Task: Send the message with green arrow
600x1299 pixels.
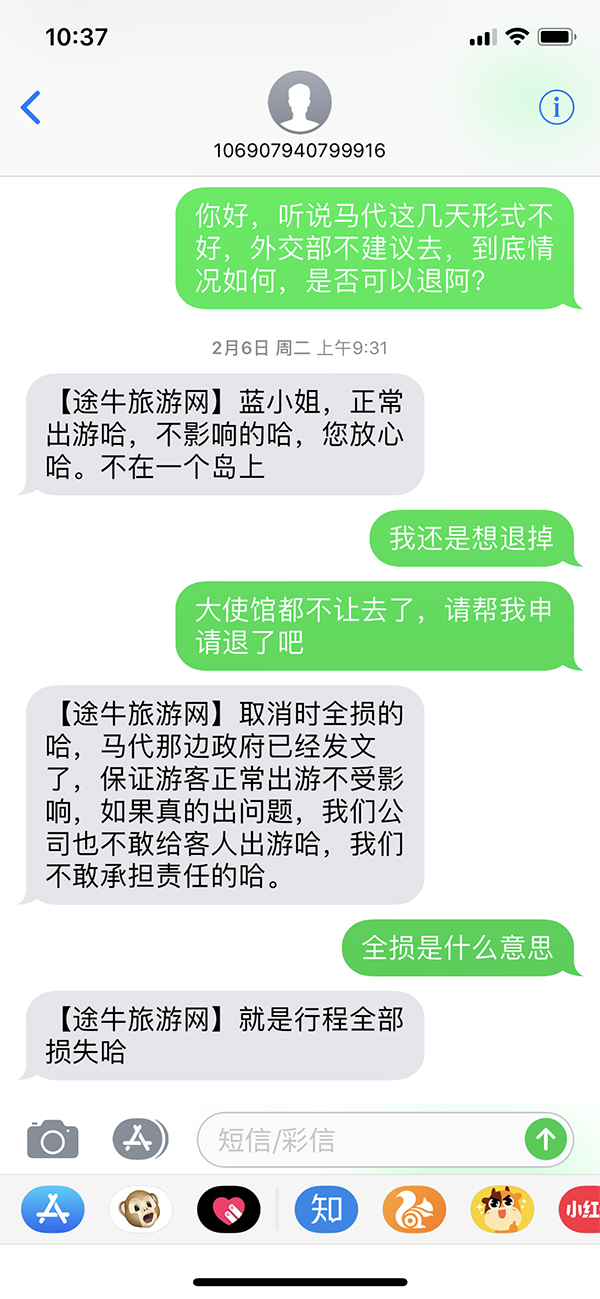Action: tap(546, 1138)
